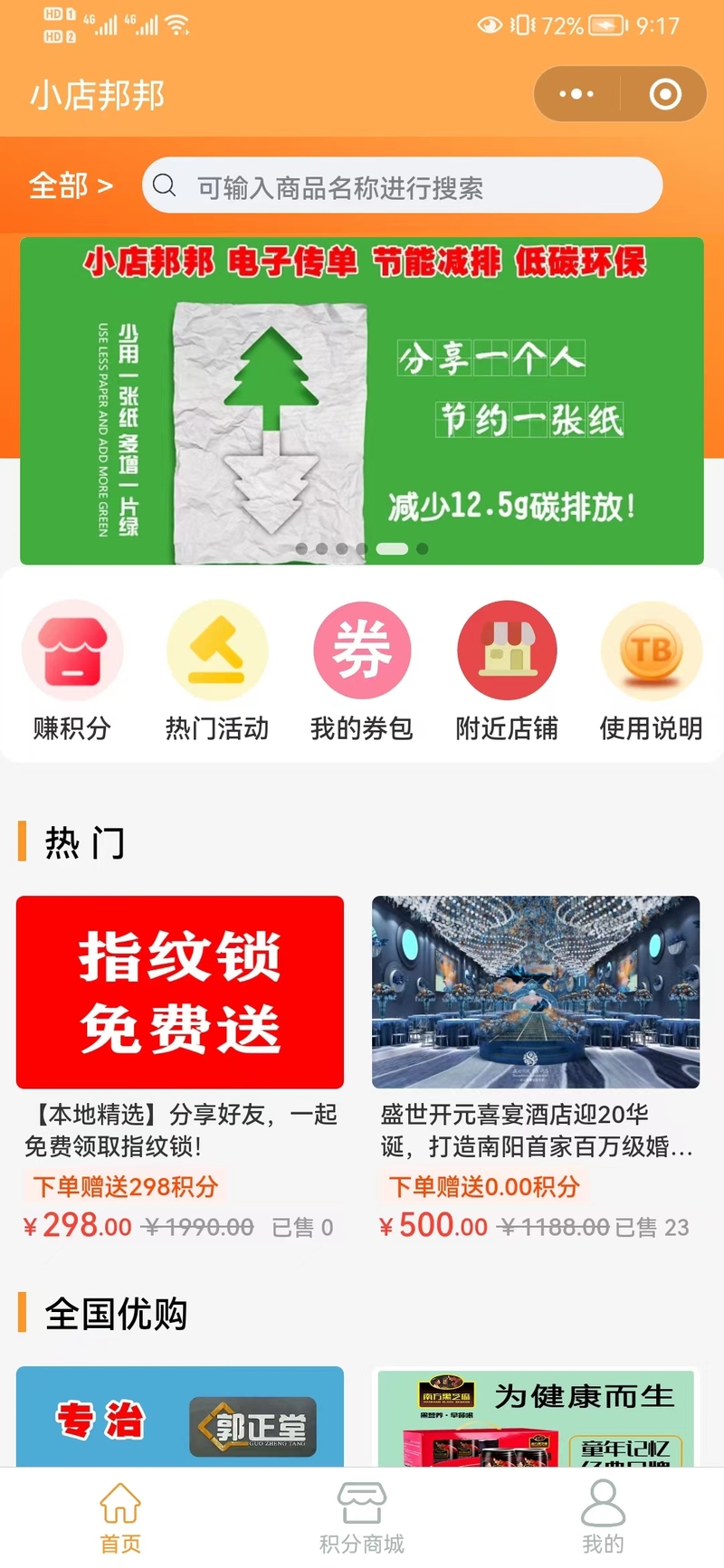Open the 为健康而生 gift box product card
The image size is (724, 1568).
[x=536, y=1417]
